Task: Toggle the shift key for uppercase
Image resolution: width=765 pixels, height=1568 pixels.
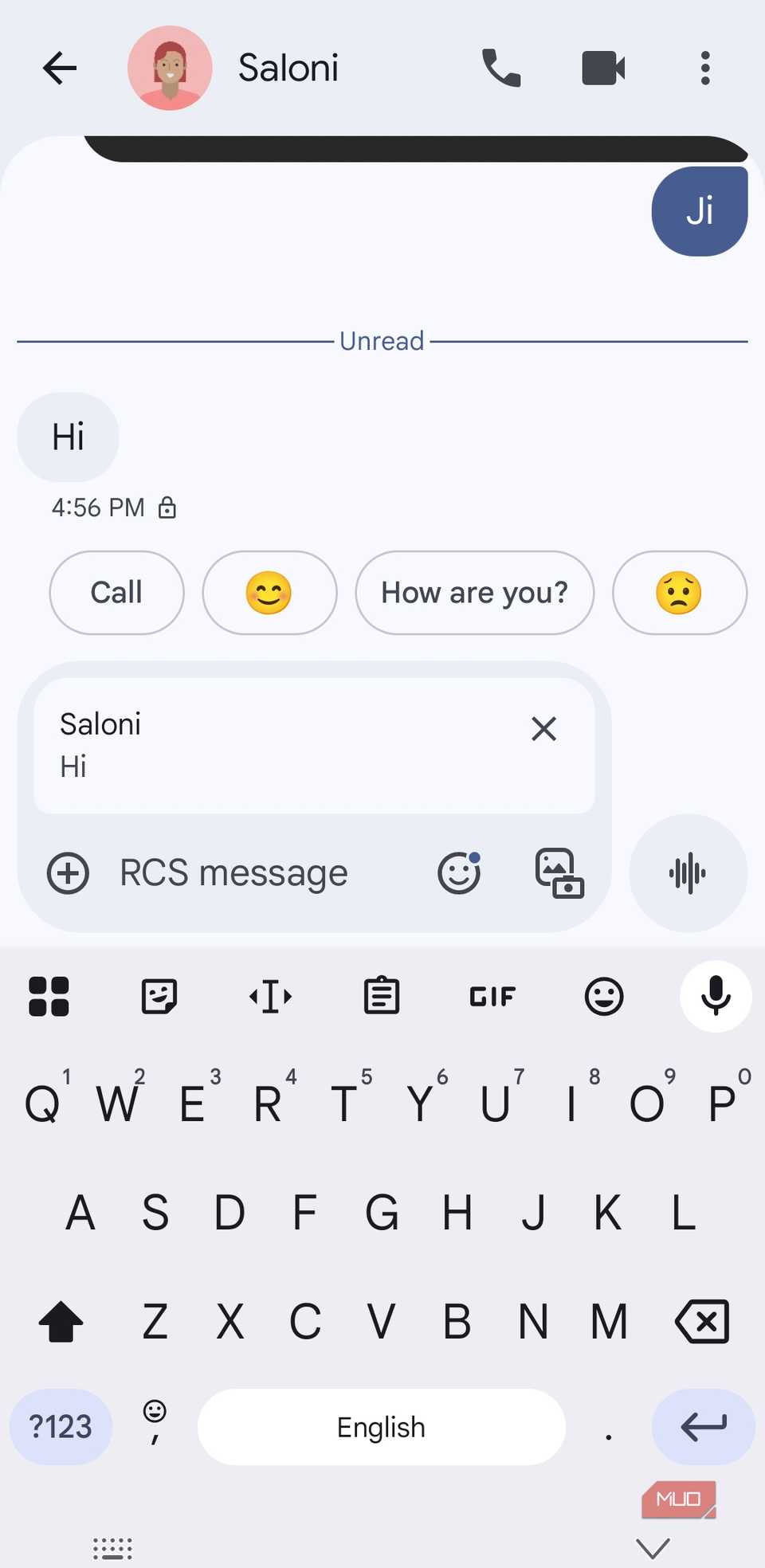Action: (61, 1321)
